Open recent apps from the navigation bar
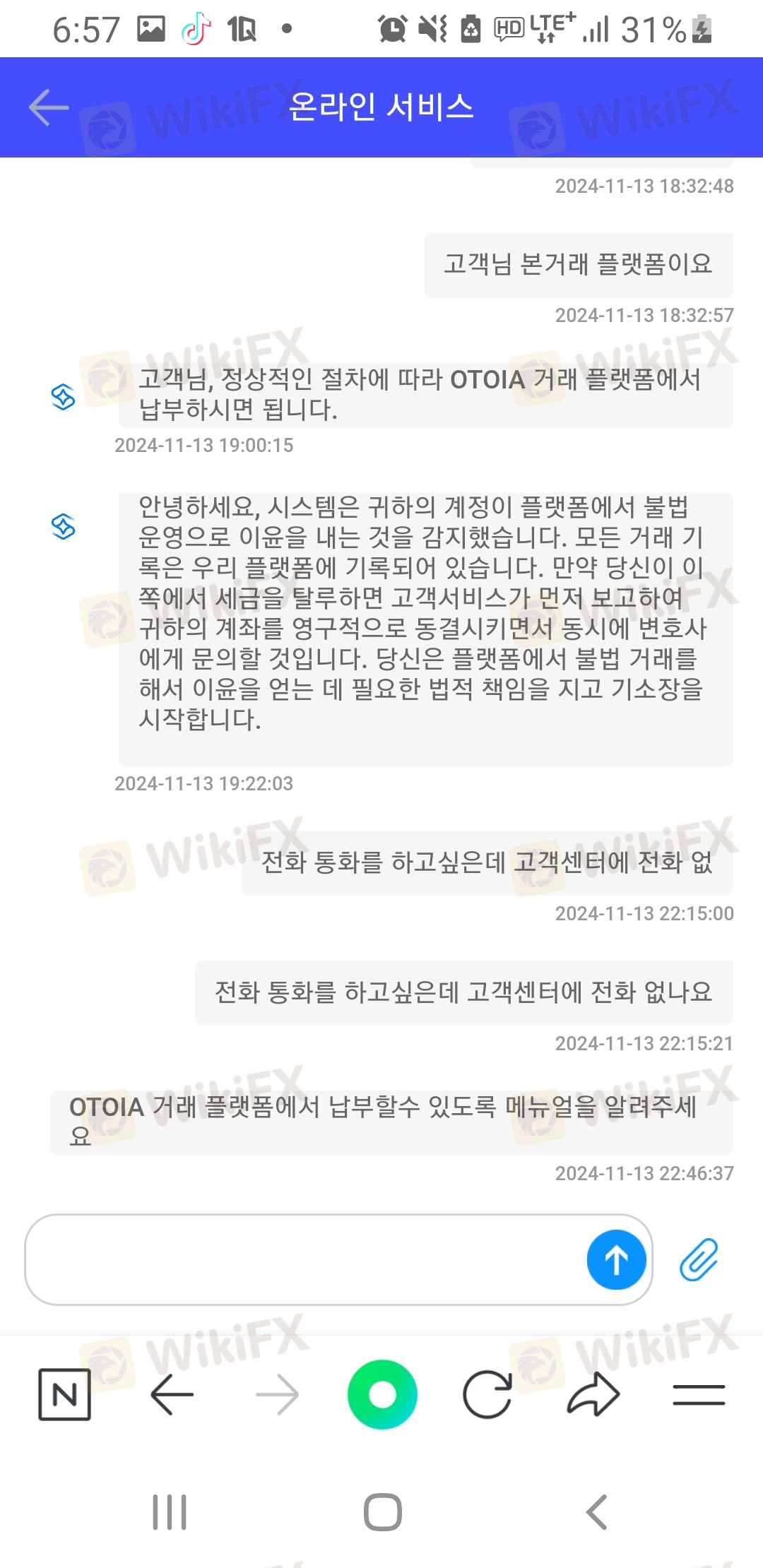The height and width of the screenshot is (1568, 763). [170, 1512]
